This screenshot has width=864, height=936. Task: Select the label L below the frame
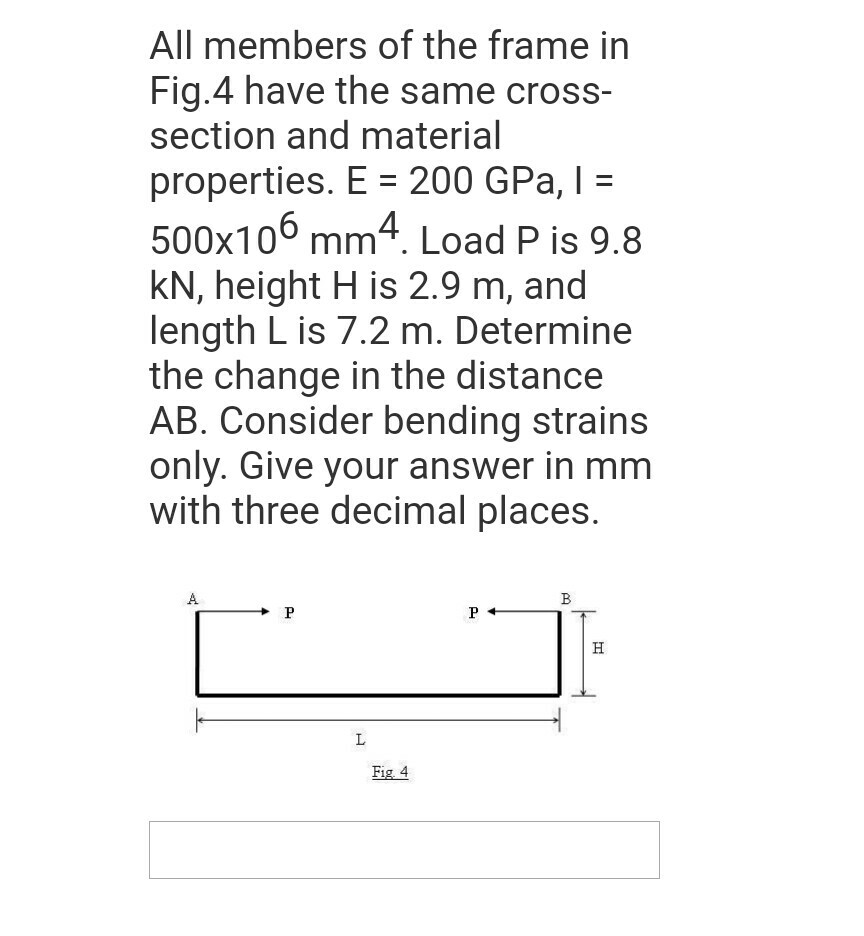[360, 739]
